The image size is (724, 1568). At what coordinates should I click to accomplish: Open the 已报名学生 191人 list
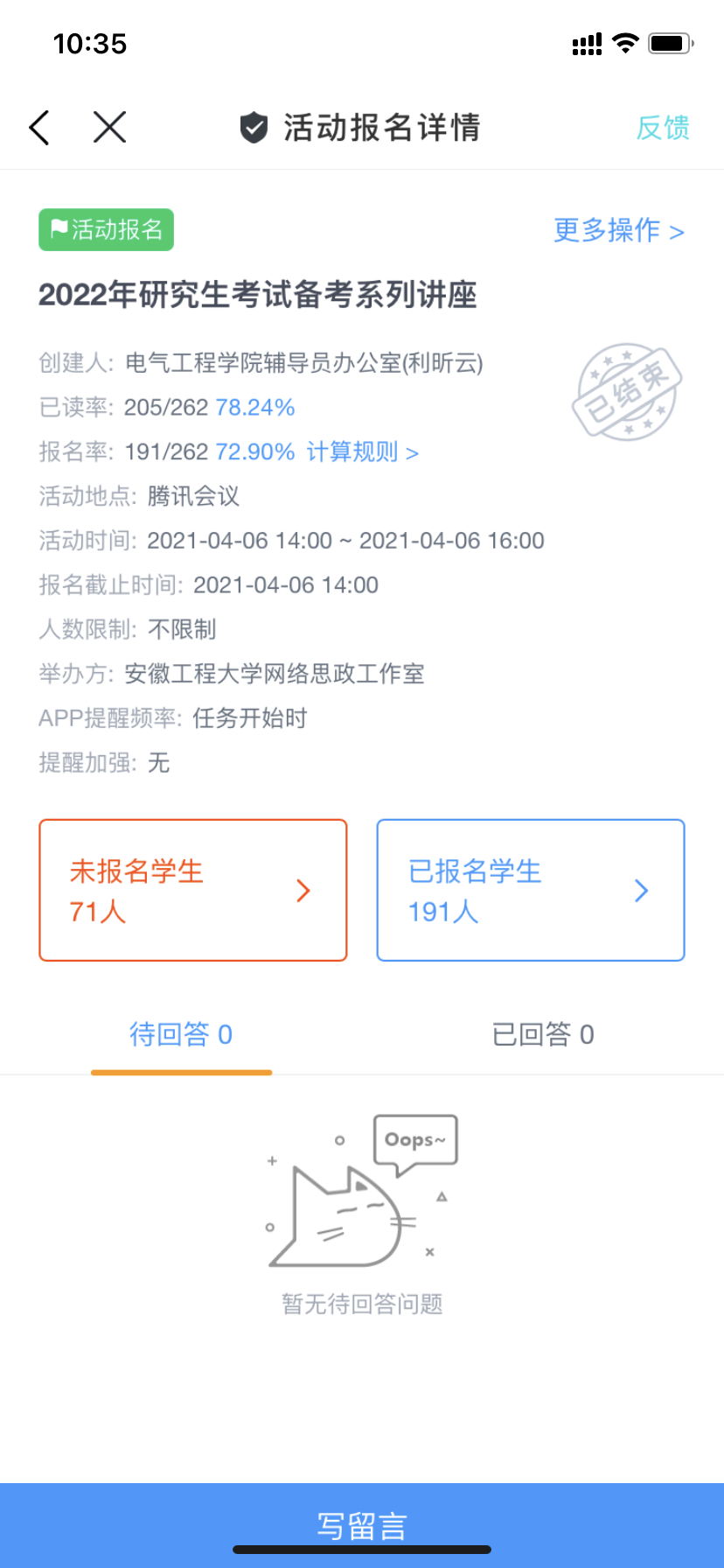[x=530, y=890]
